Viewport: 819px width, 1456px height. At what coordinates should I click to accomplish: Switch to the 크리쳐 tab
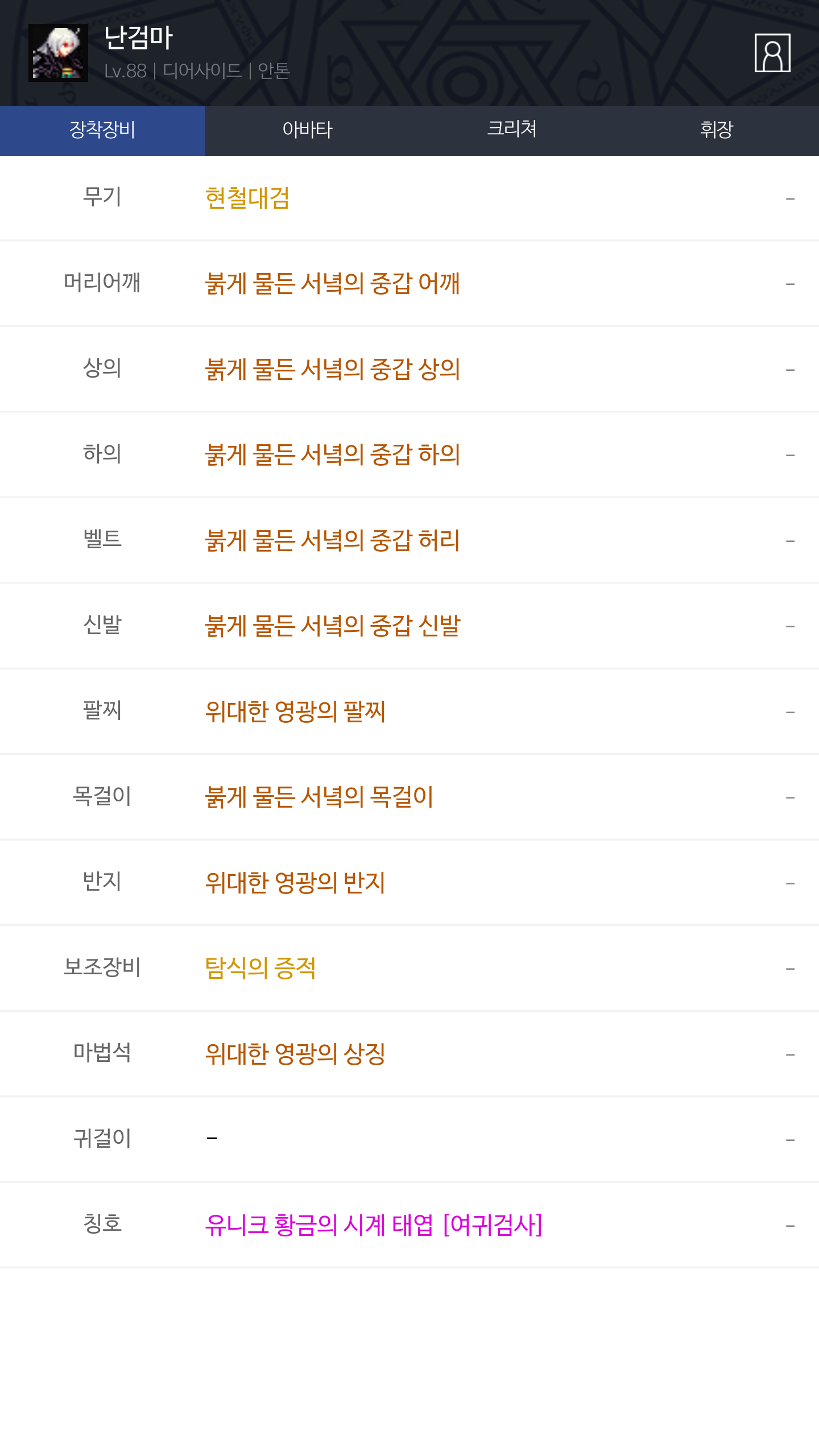click(512, 130)
